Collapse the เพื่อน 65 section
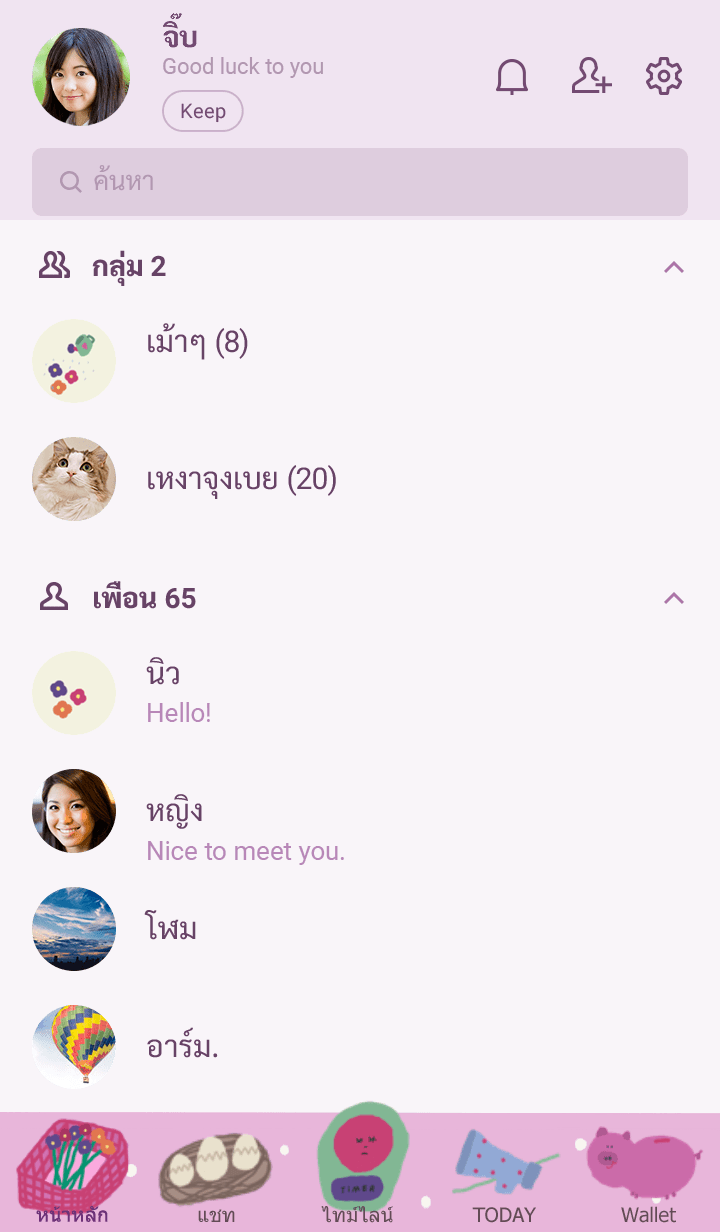 [674, 598]
